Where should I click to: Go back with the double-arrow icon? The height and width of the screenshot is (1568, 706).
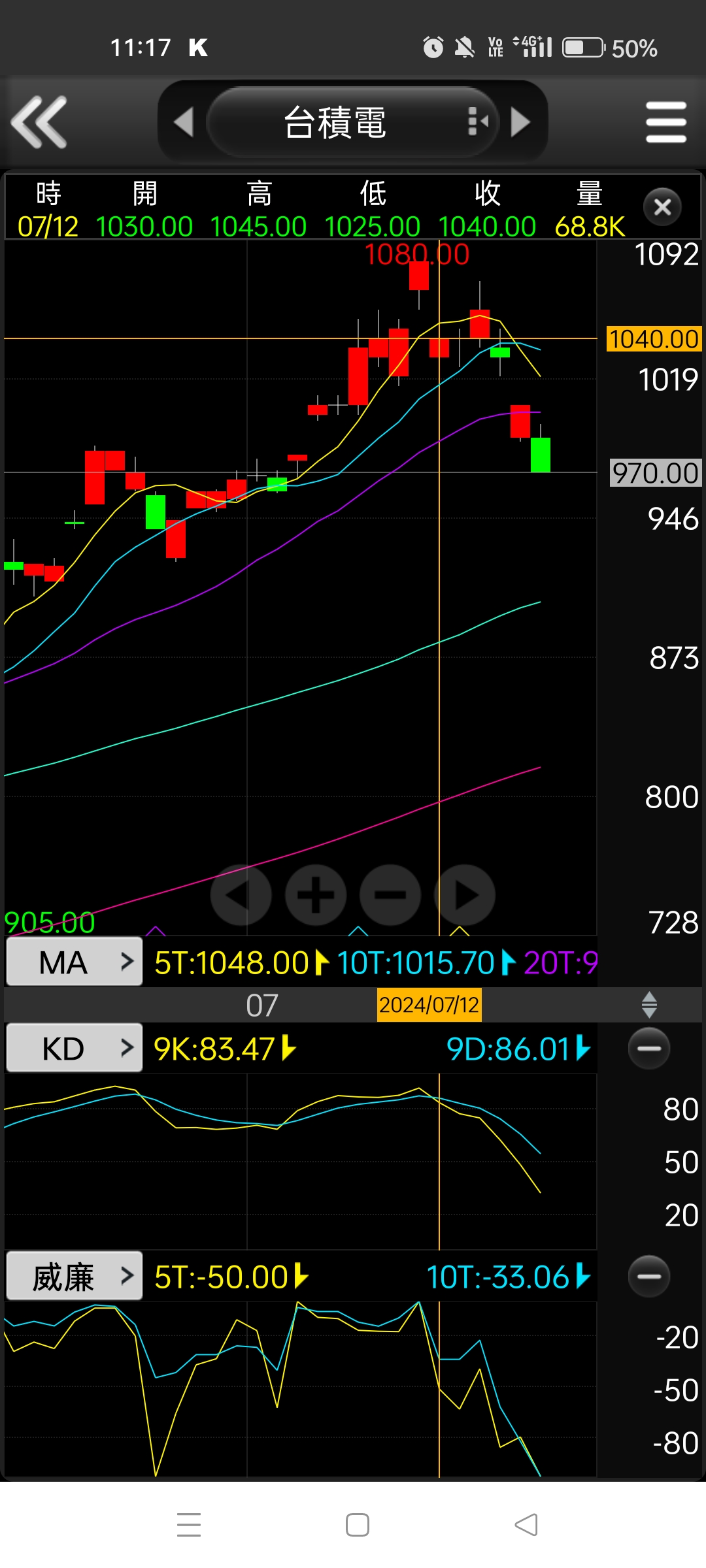39,122
